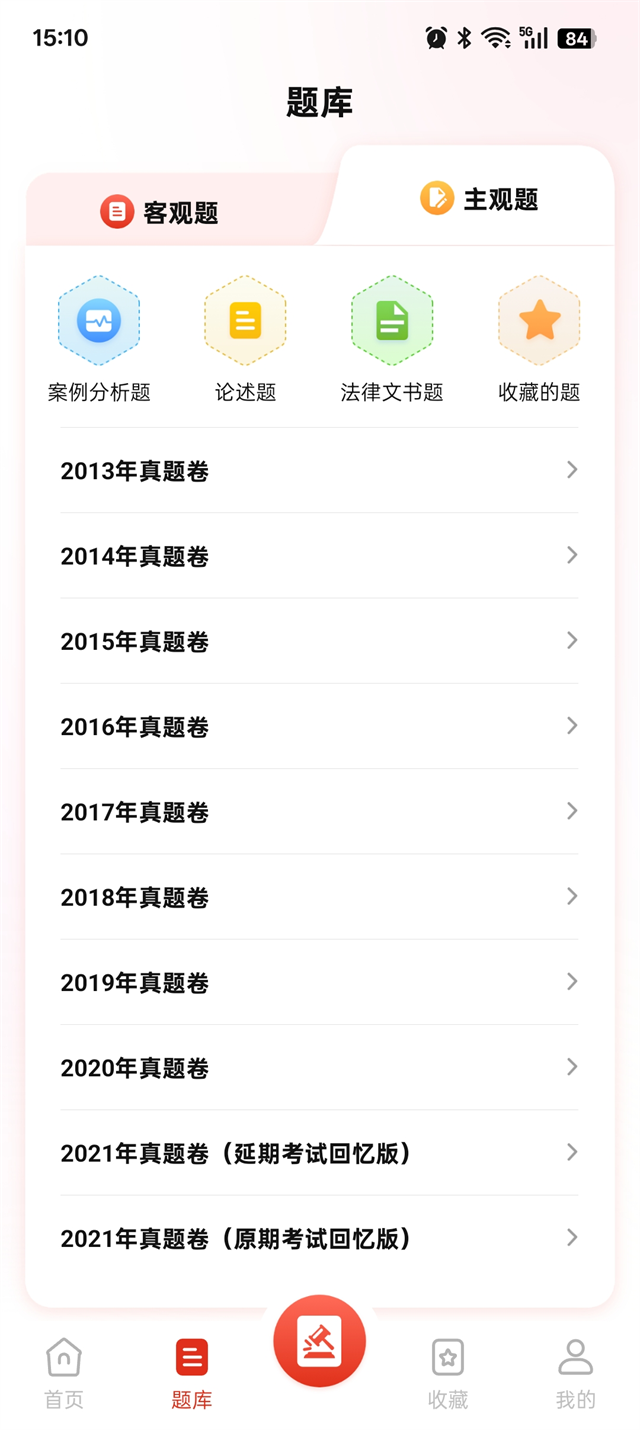Open 2020年真题卷
The width and height of the screenshot is (640, 1430).
319,1067
